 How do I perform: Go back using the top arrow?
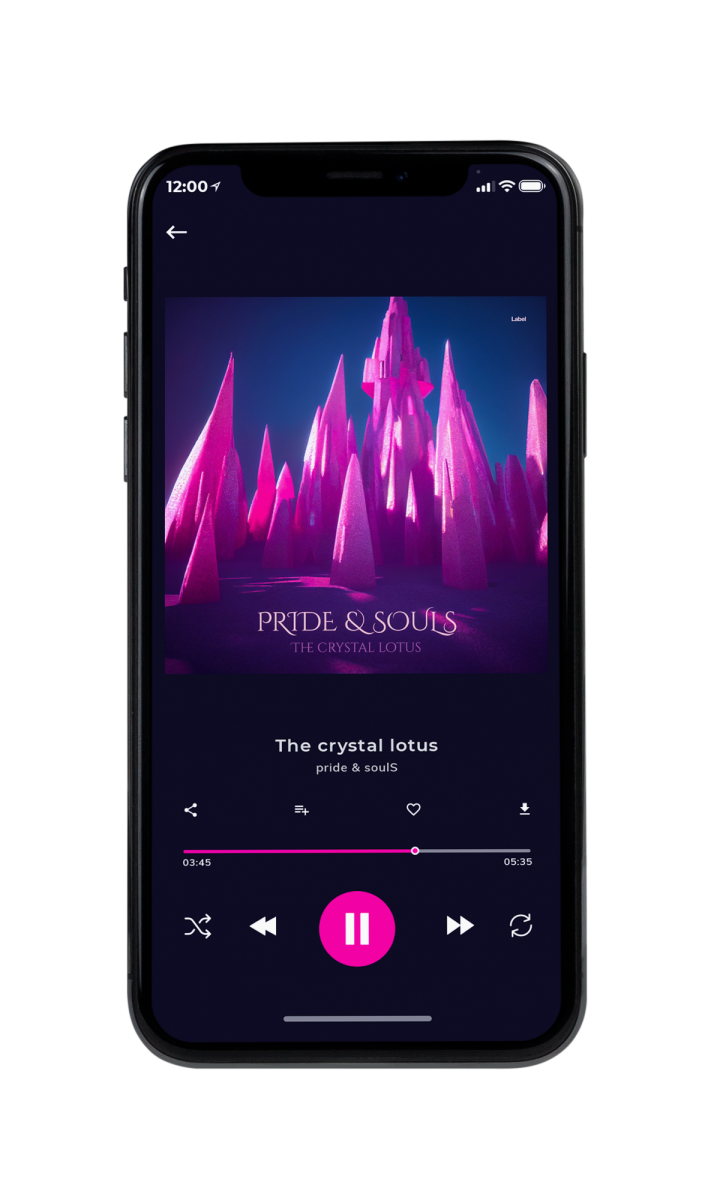coord(177,232)
